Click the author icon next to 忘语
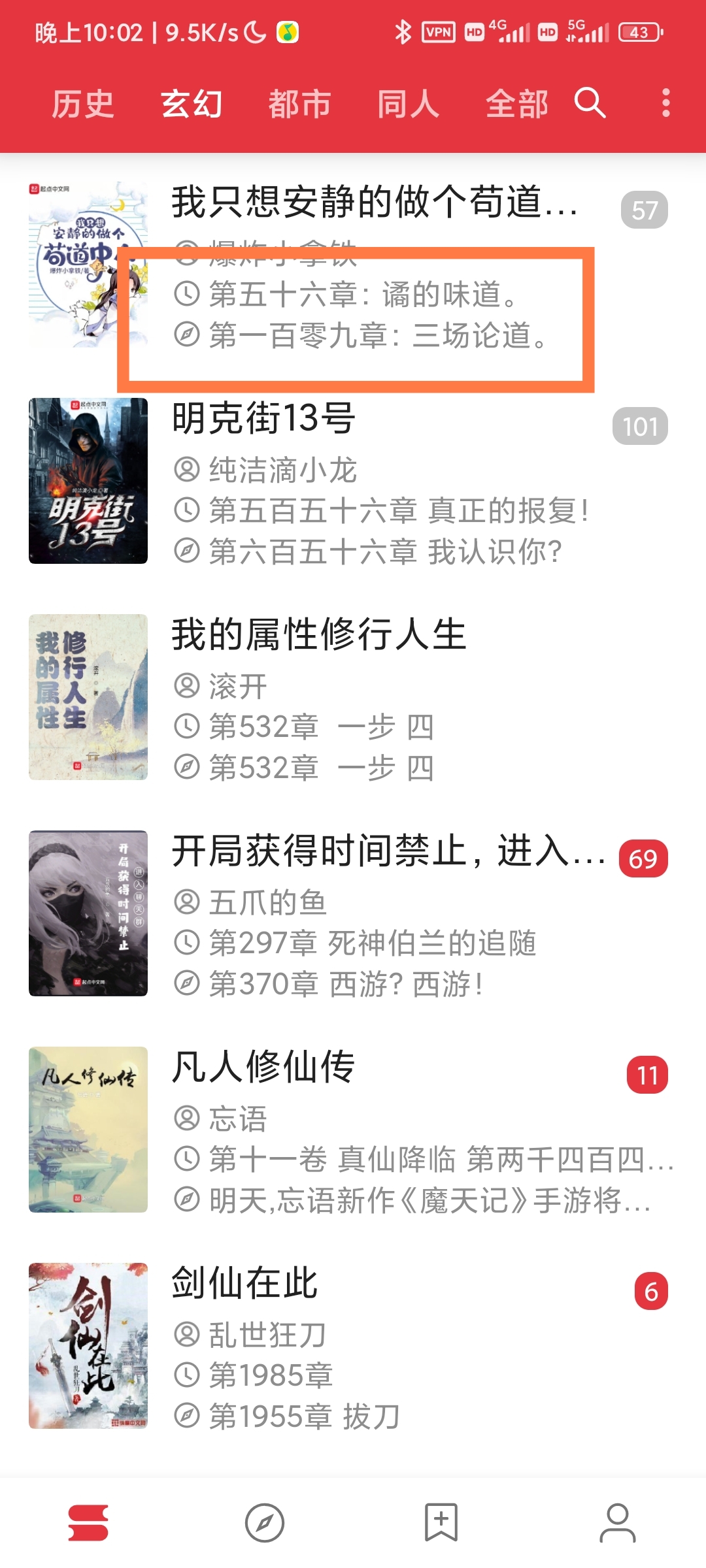Image resolution: width=706 pixels, height=1568 pixels. click(x=188, y=1120)
